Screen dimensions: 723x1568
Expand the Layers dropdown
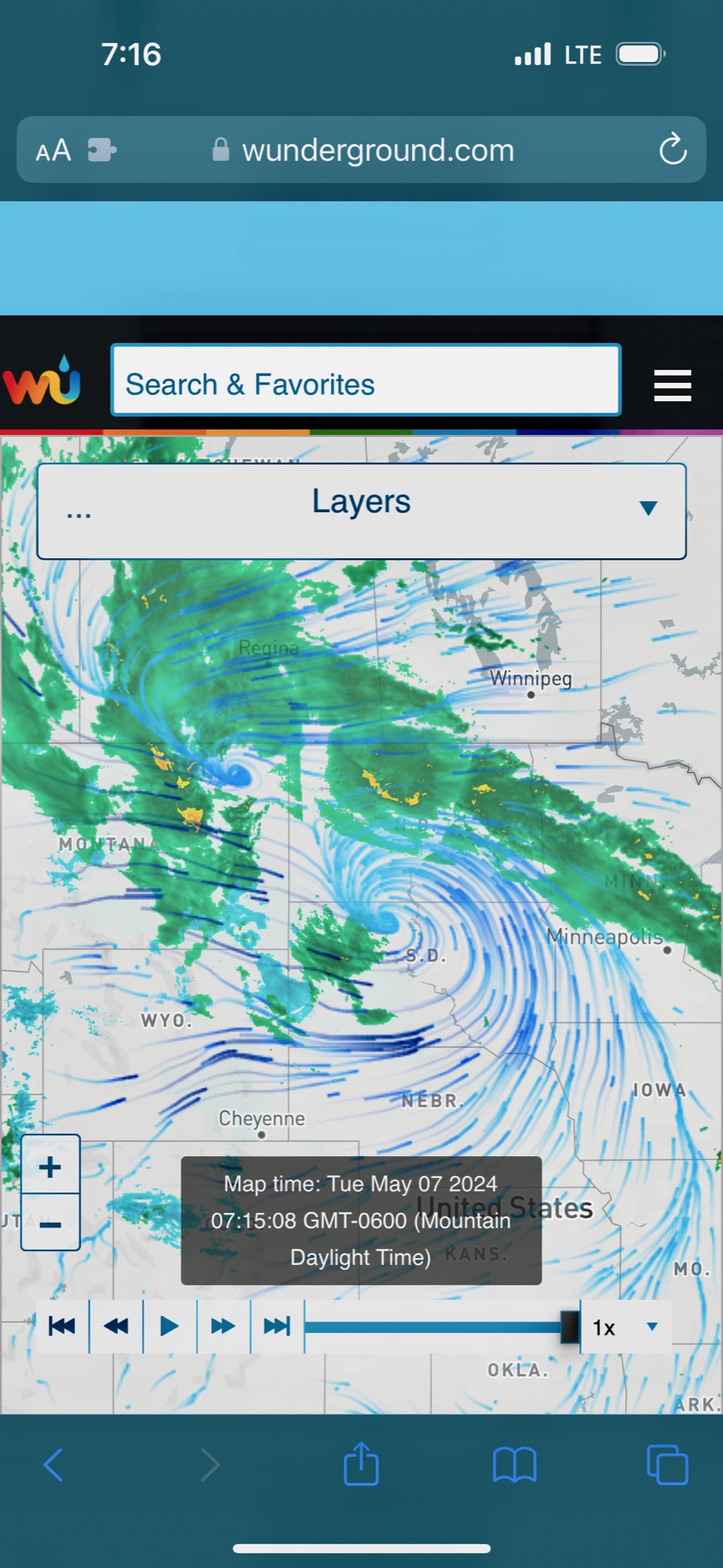click(x=649, y=508)
